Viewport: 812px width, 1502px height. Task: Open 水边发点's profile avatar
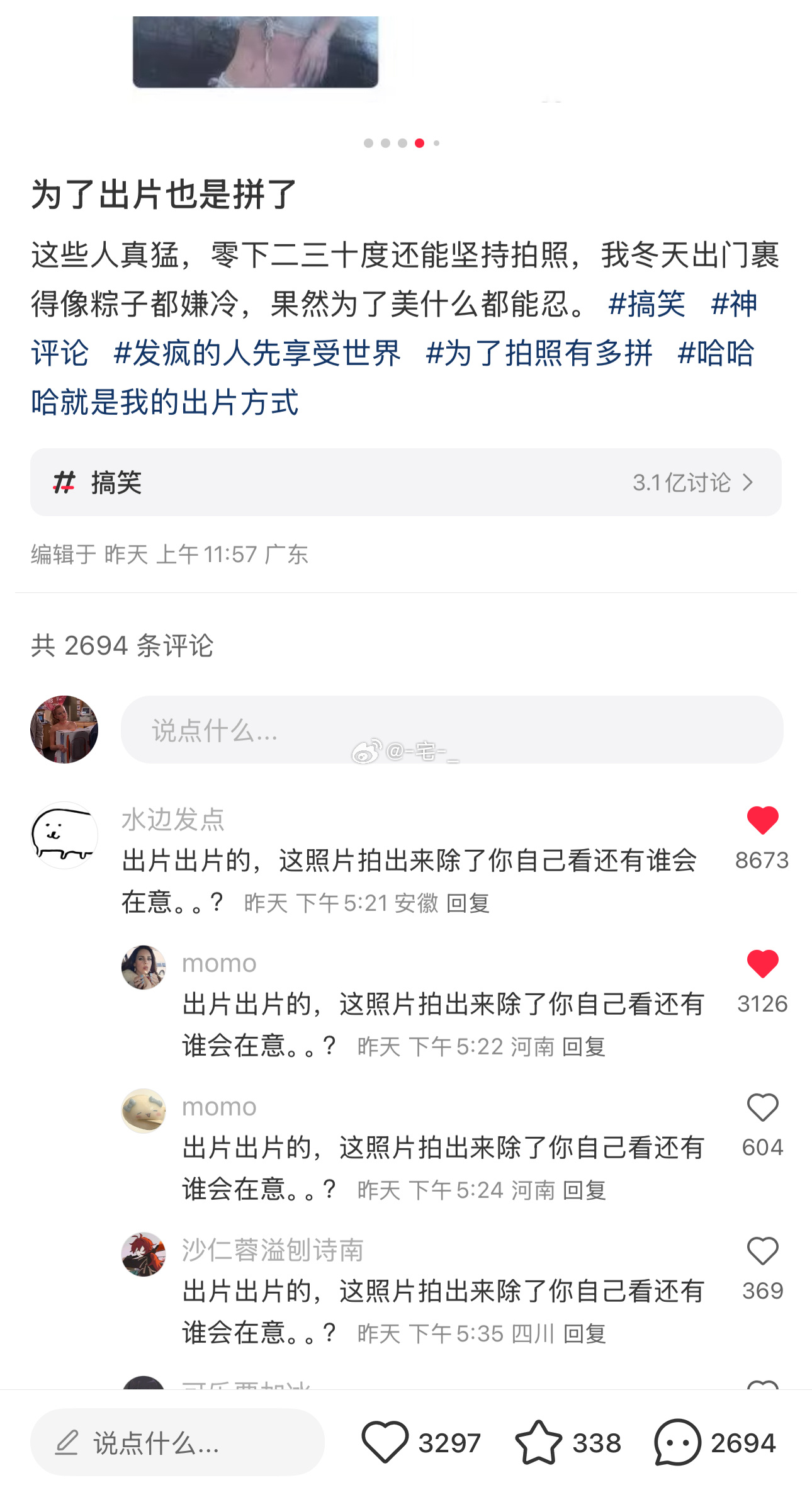[64, 835]
